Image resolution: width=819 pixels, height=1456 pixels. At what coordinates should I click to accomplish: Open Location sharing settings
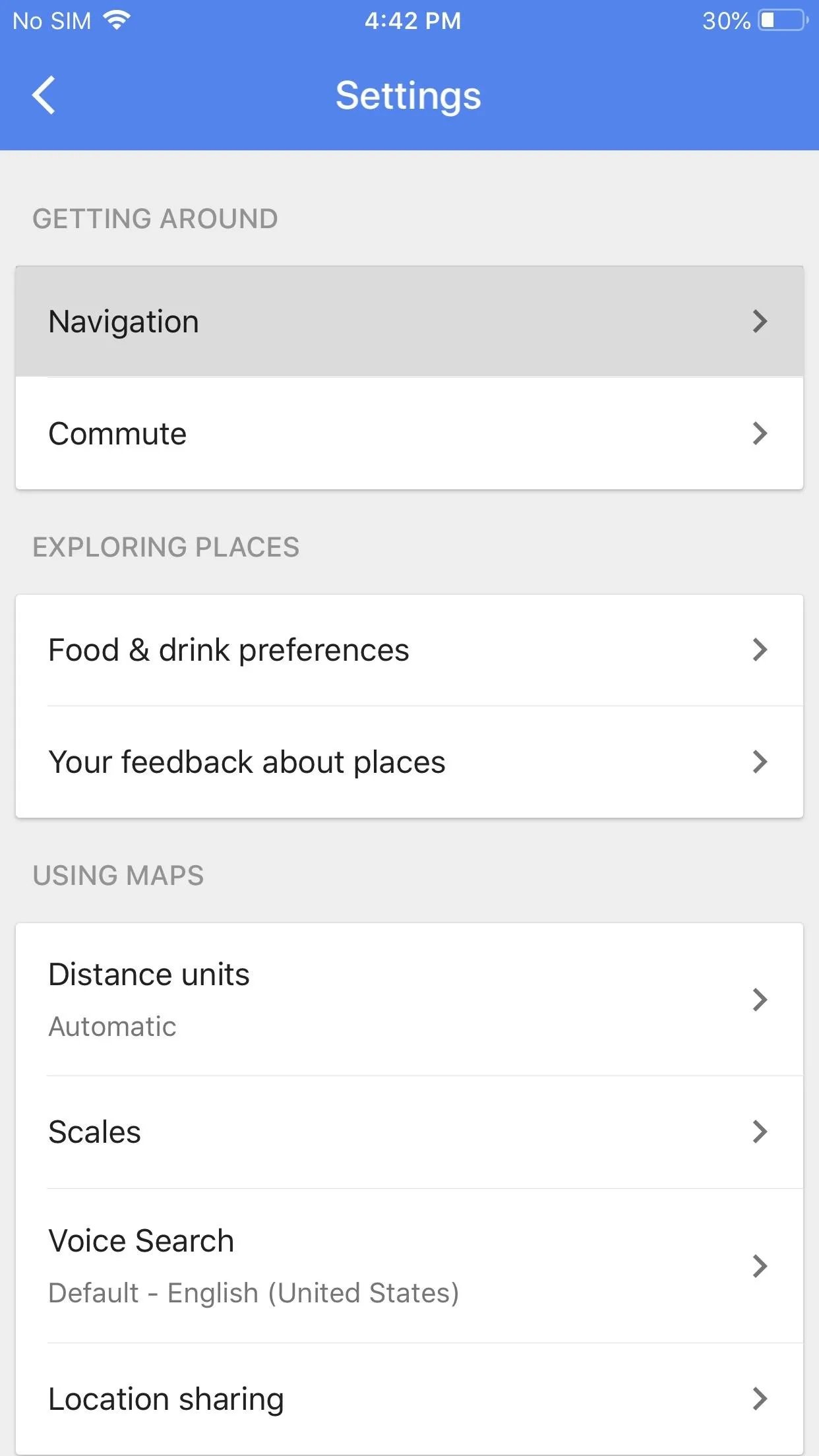pyautogui.click(x=409, y=1399)
